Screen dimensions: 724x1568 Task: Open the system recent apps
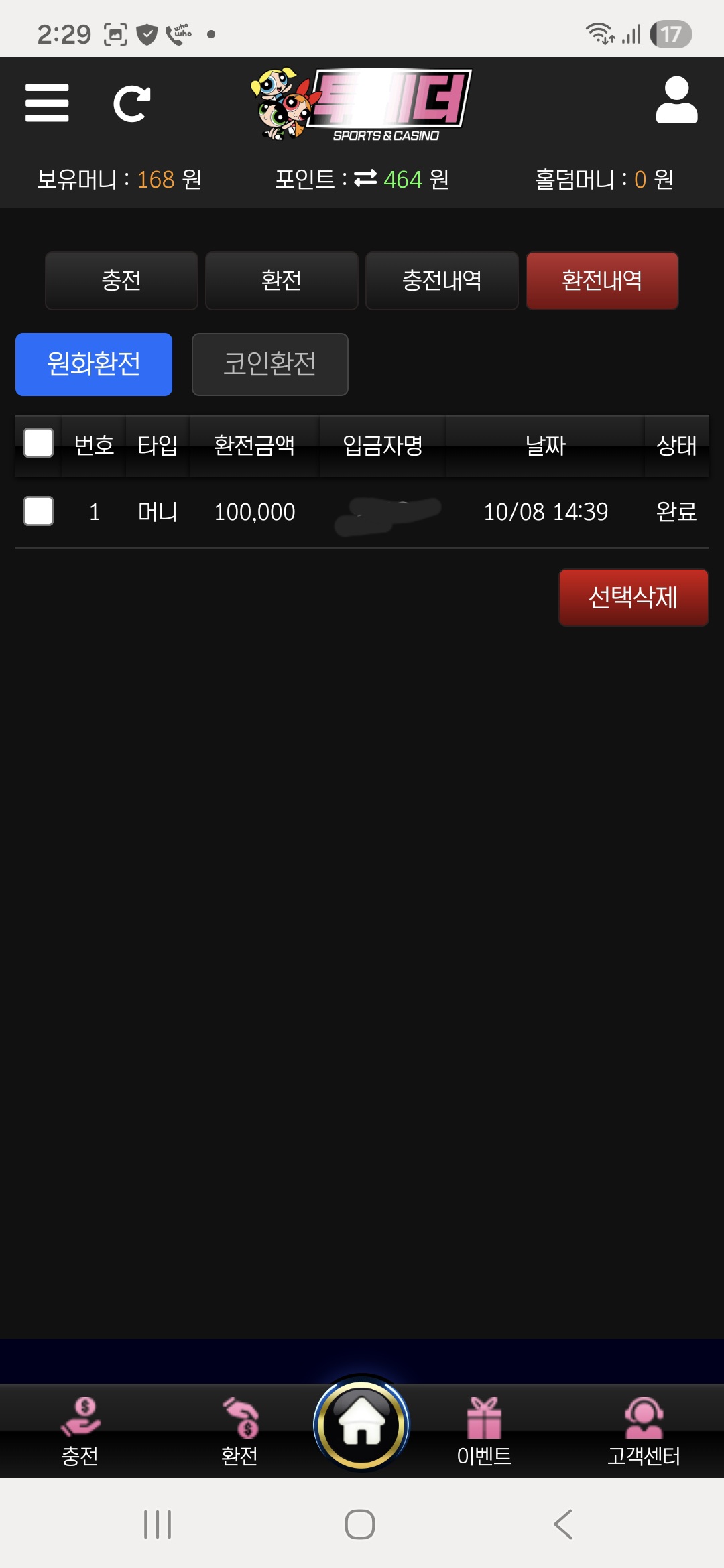pyautogui.click(x=158, y=1524)
